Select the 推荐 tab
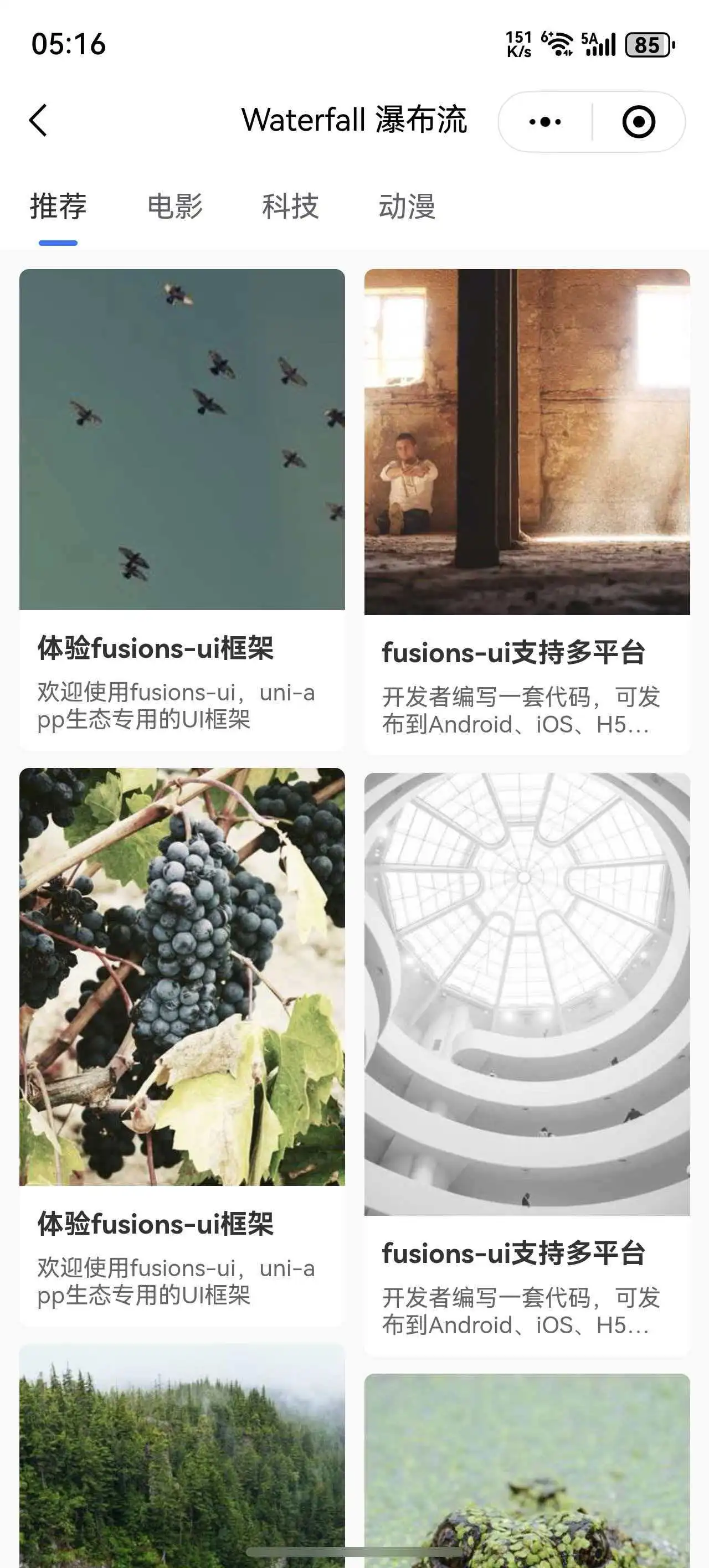The width and height of the screenshot is (709, 1568). pos(59,206)
